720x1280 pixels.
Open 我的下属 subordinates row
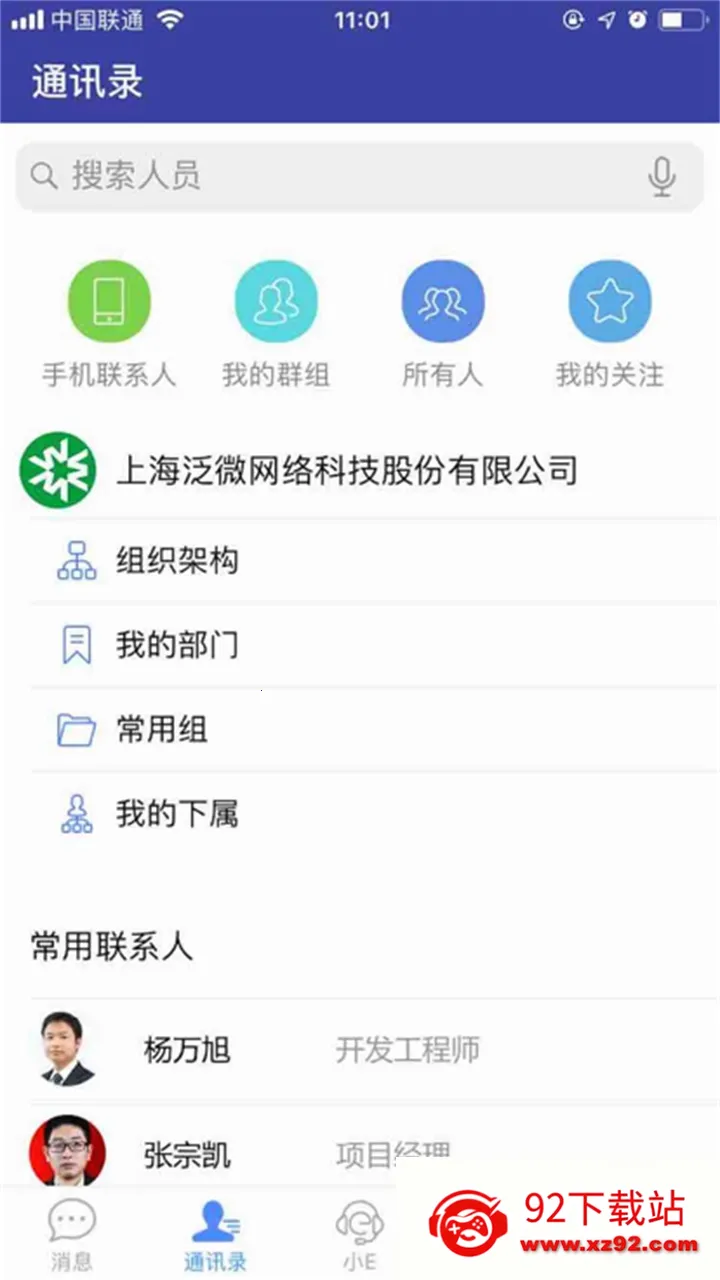(x=375, y=815)
